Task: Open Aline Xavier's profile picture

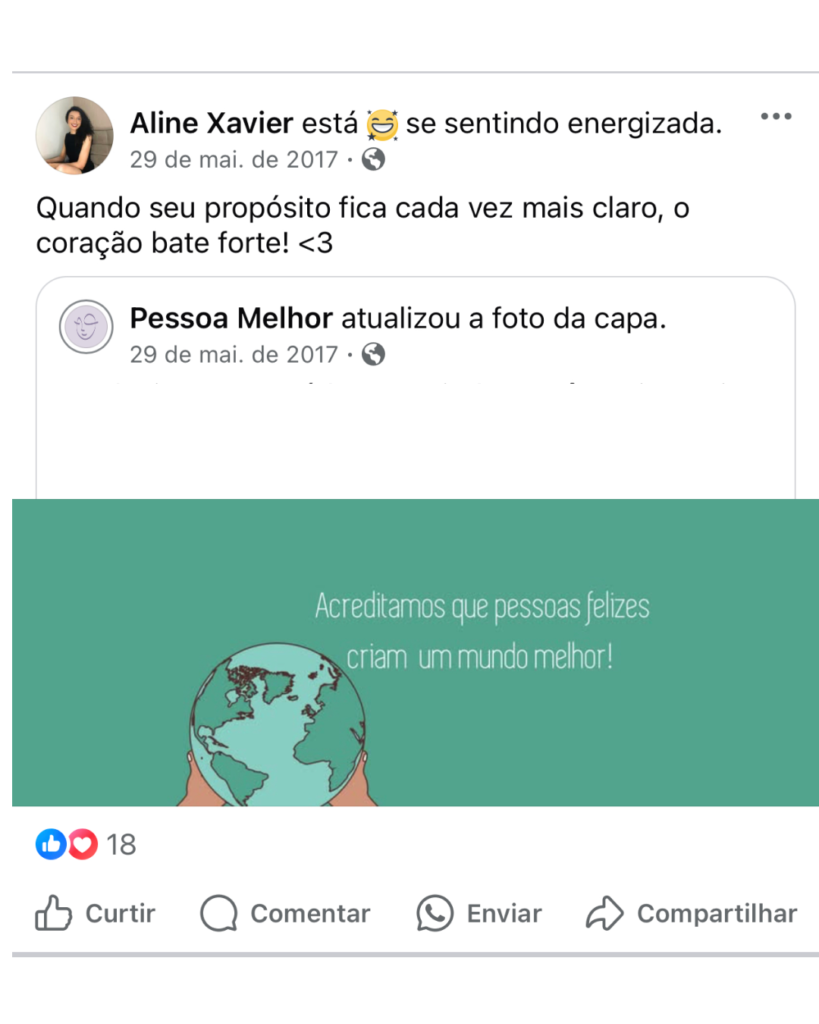Action: tap(75, 135)
